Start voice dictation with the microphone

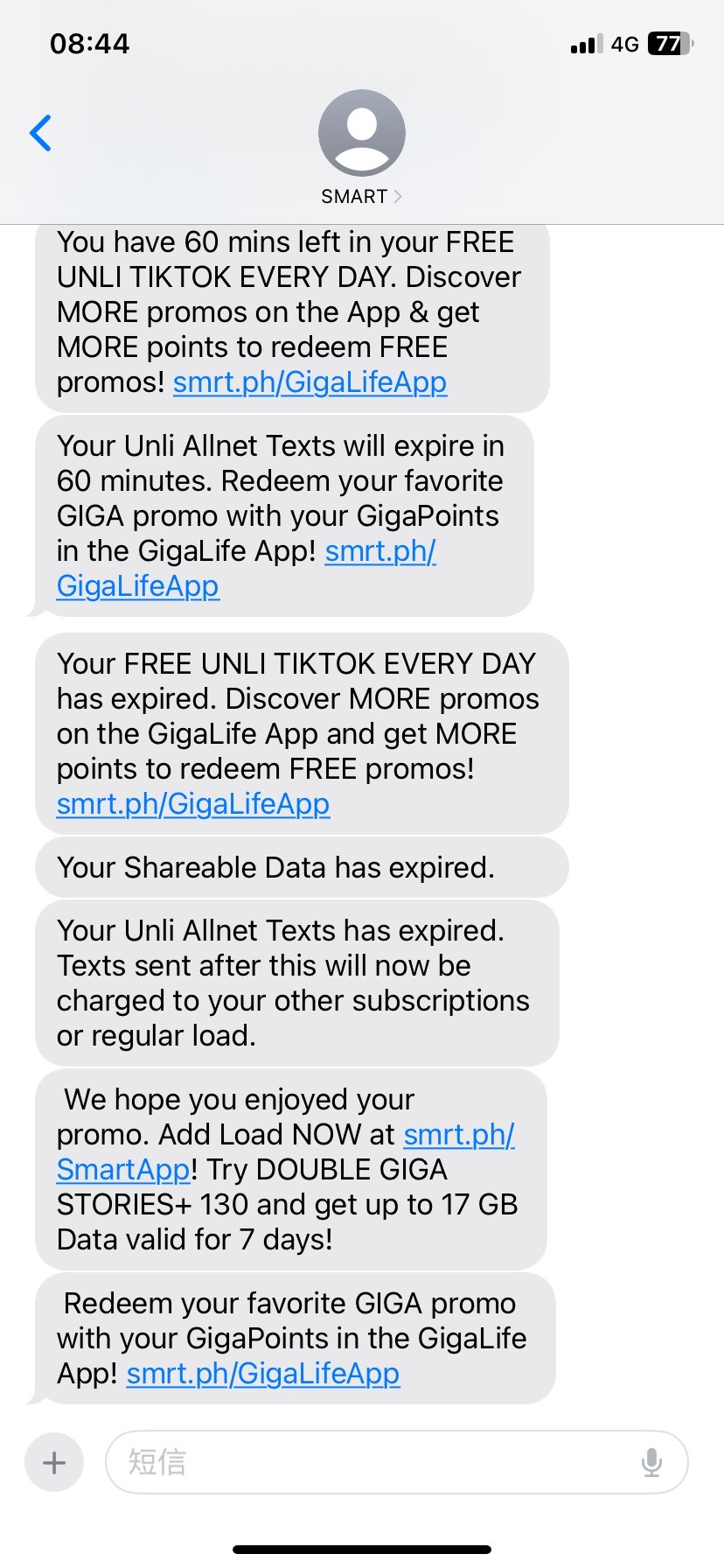[651, 1462]
